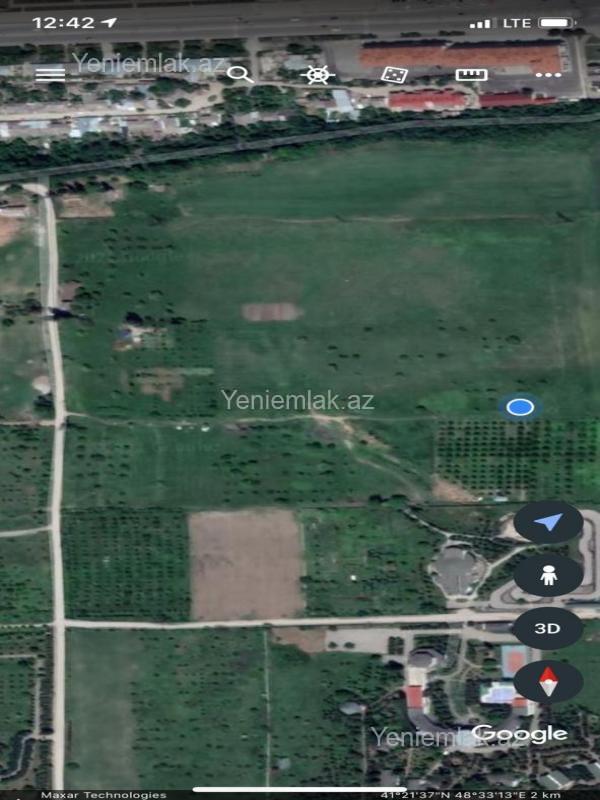
Task: Reset orientation with the compass
Action: (548, 682)
